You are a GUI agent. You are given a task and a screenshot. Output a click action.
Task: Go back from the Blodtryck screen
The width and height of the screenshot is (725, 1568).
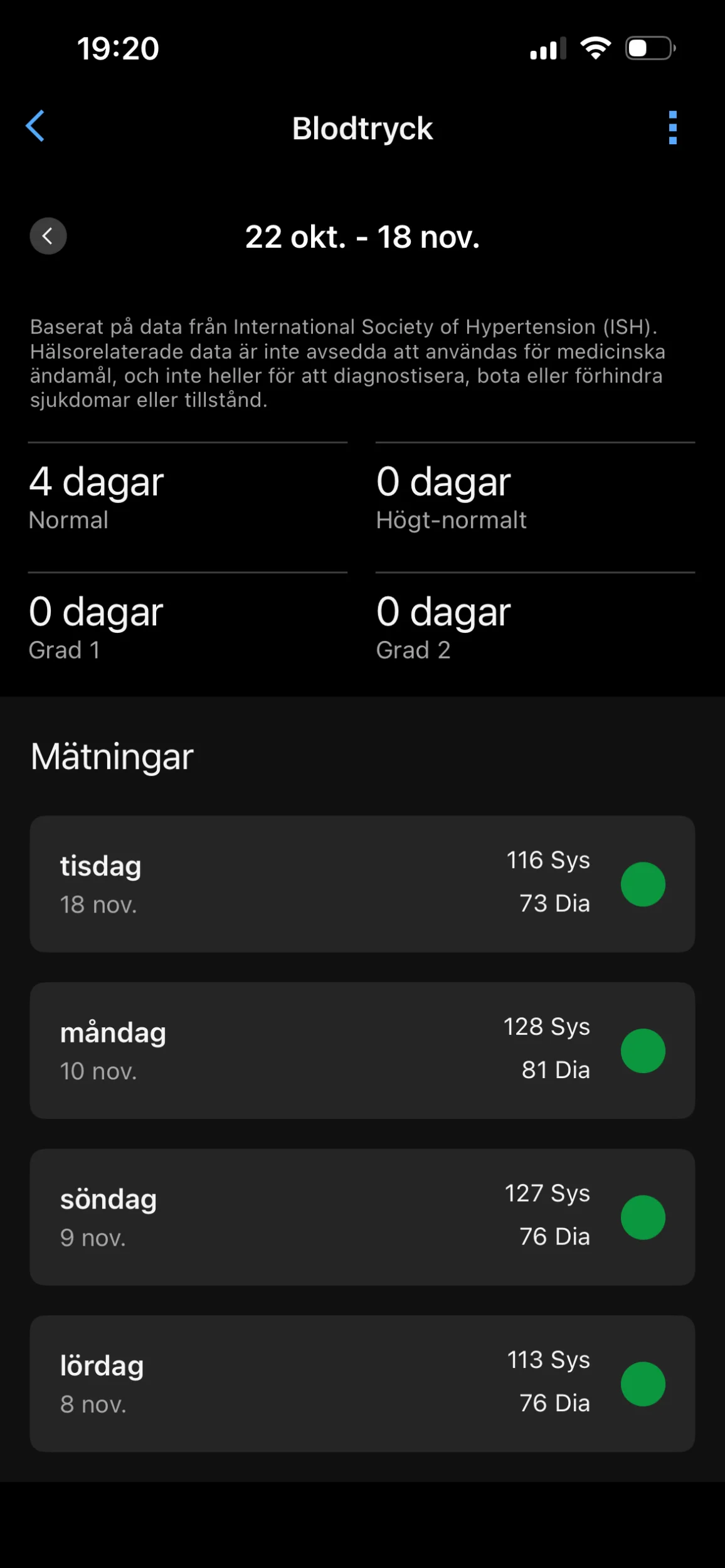click(36, 127)
